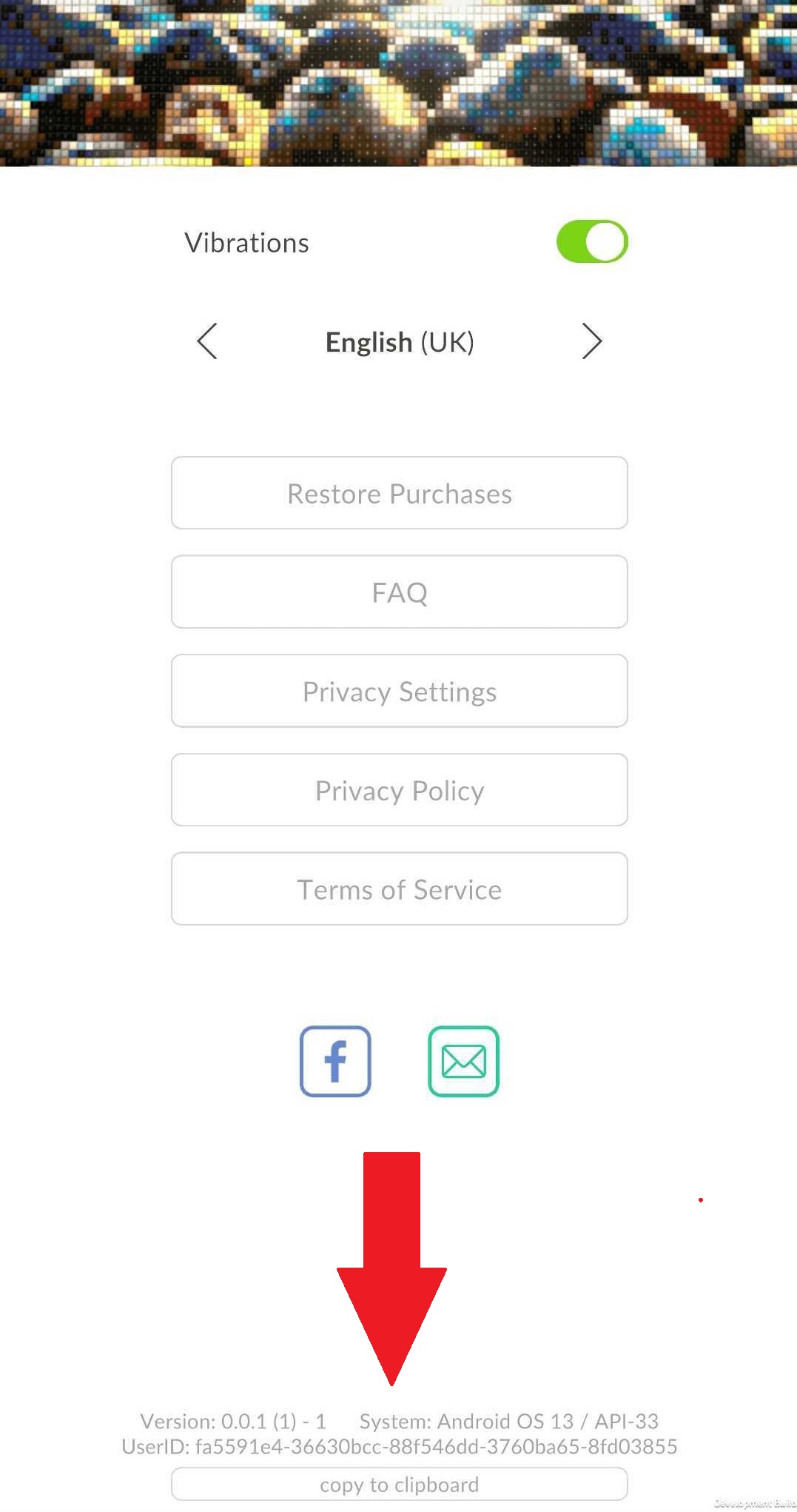The width and height of the screenshot is (797, 1512).
Task: Open Privacy Settings
Action: point(400,692)
